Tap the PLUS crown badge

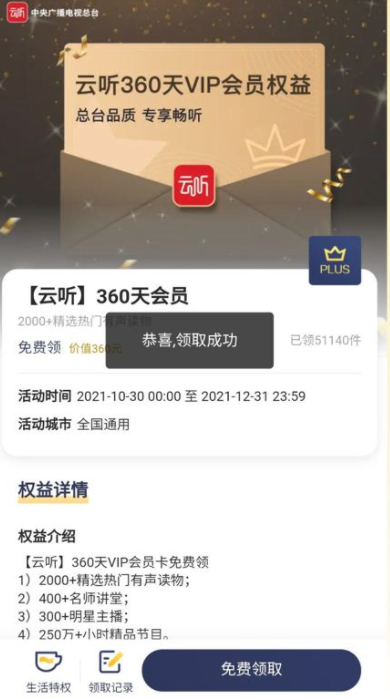click(x=335, y=260)
